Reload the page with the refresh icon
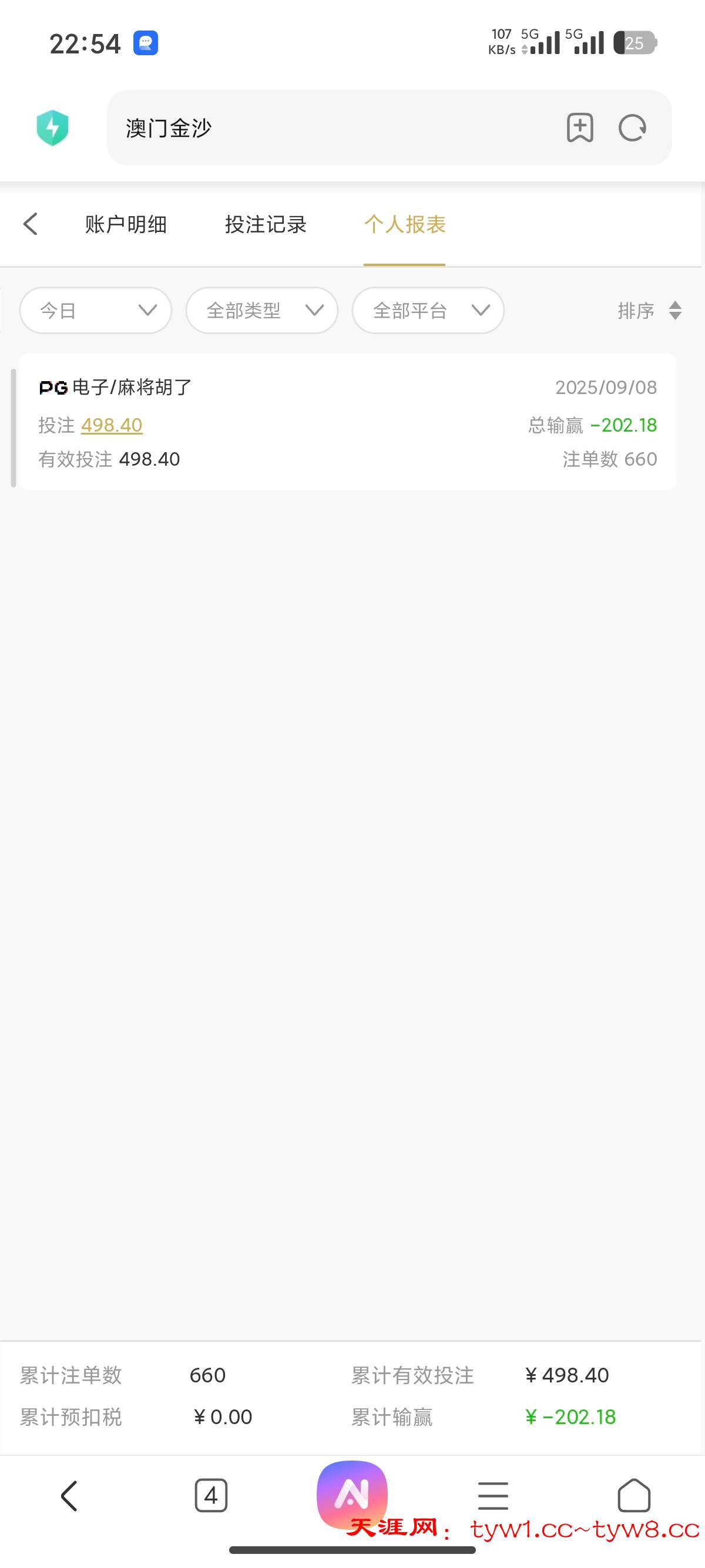Image resolution: width=705 pixels, height=1568 pixels. [632, 128]
